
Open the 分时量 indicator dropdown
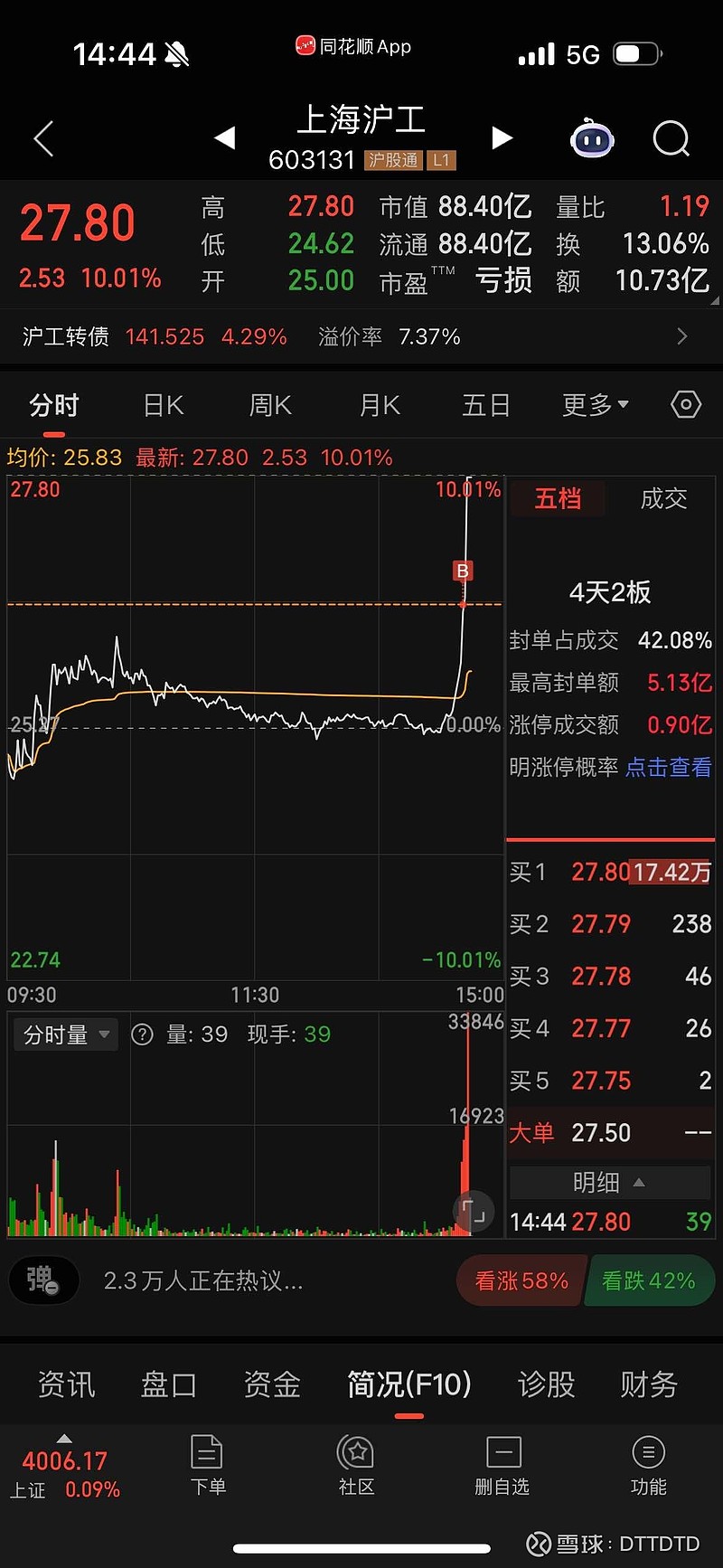65,1034
